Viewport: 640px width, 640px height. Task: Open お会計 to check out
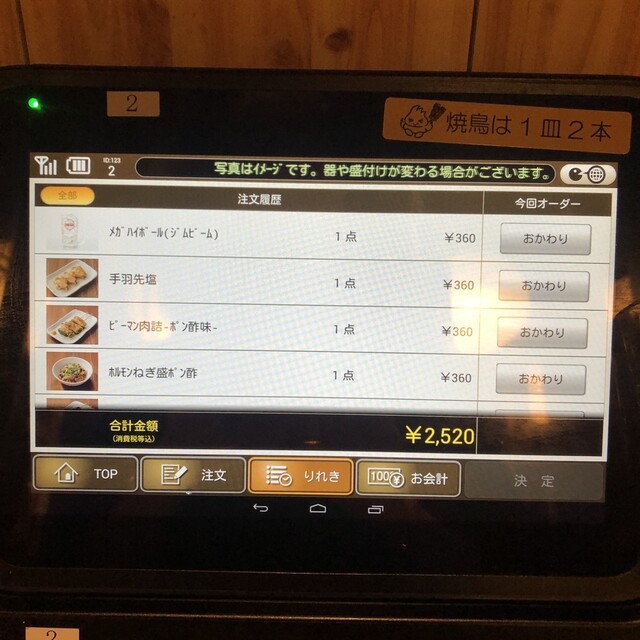(407, 477)
